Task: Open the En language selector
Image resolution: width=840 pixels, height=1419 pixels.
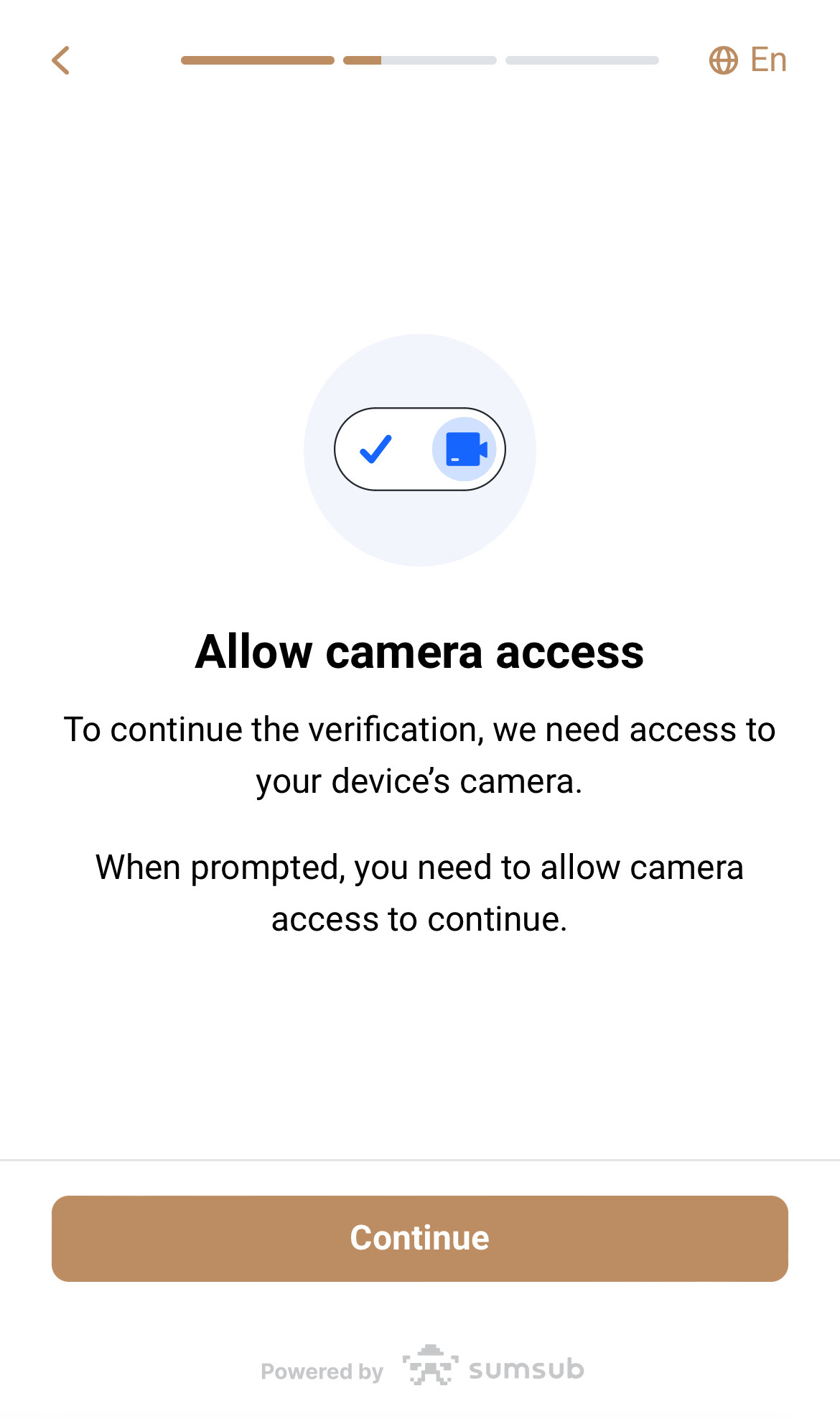Action: (x=747, y=60)
